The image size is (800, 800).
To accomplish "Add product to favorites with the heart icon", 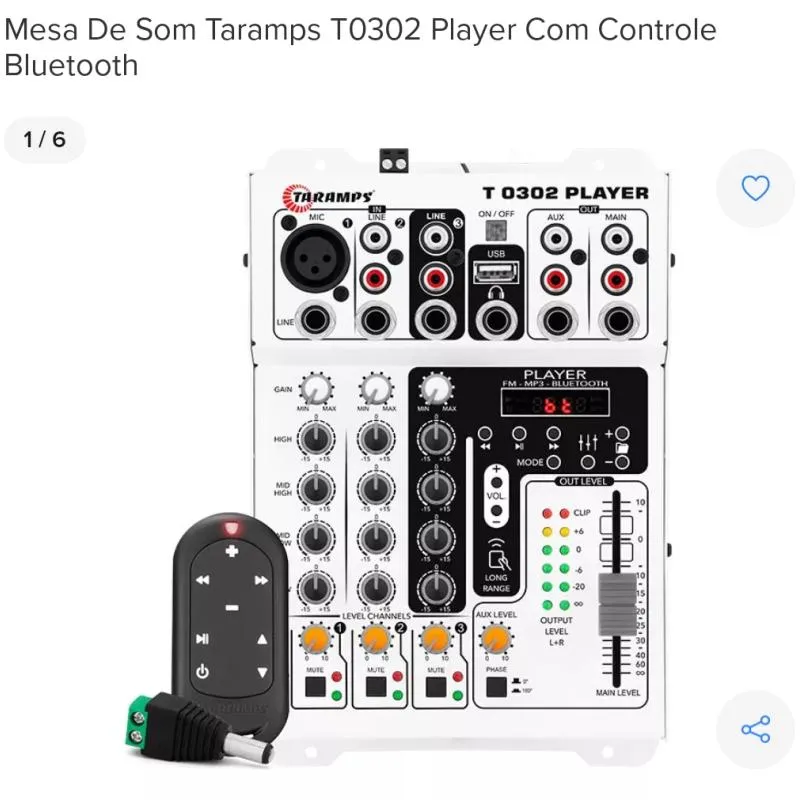I will pos(755,188).
